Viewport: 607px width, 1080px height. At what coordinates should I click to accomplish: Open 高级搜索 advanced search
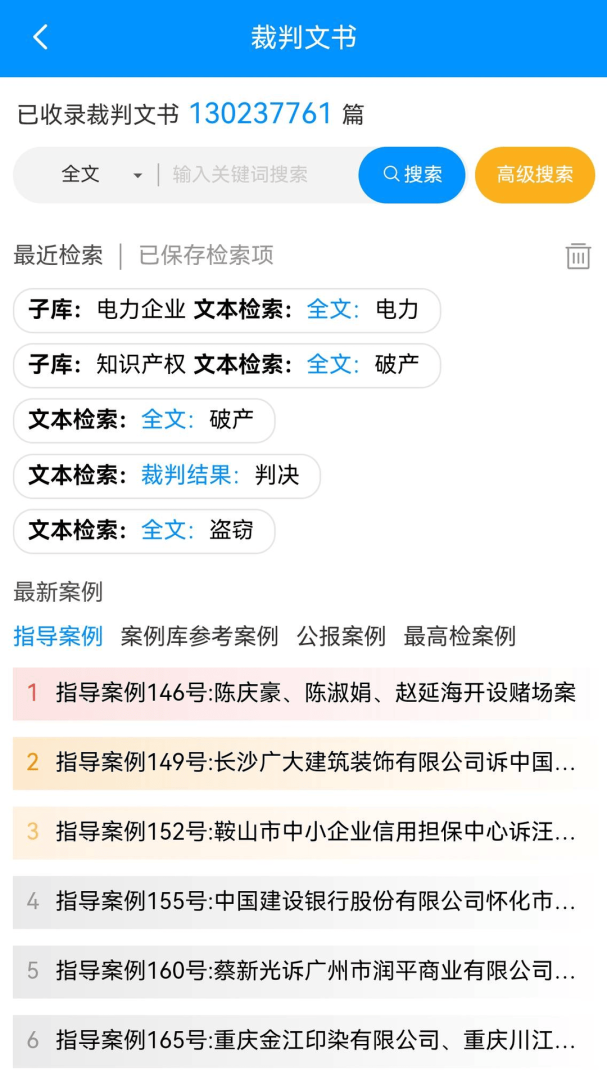tap(535, 175)
